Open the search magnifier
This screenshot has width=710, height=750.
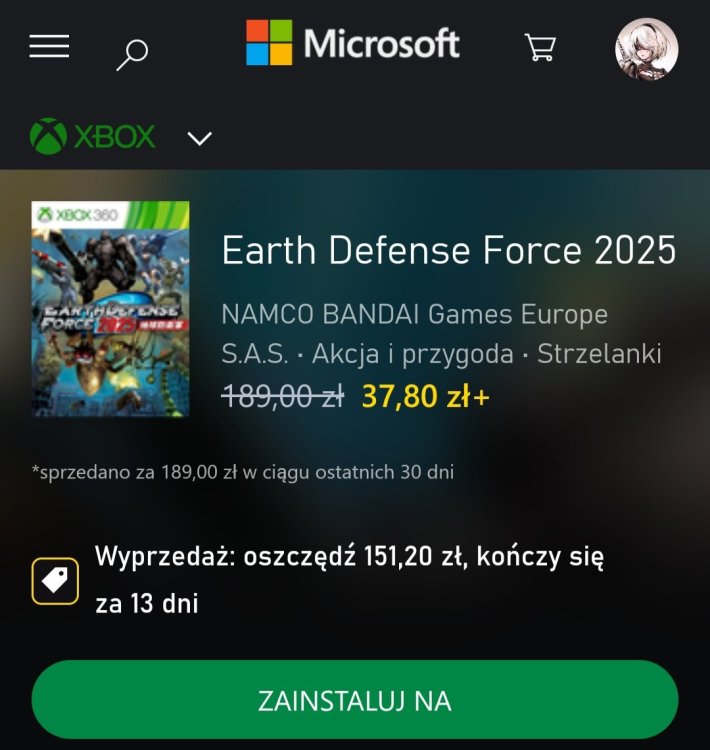point(131,53)
